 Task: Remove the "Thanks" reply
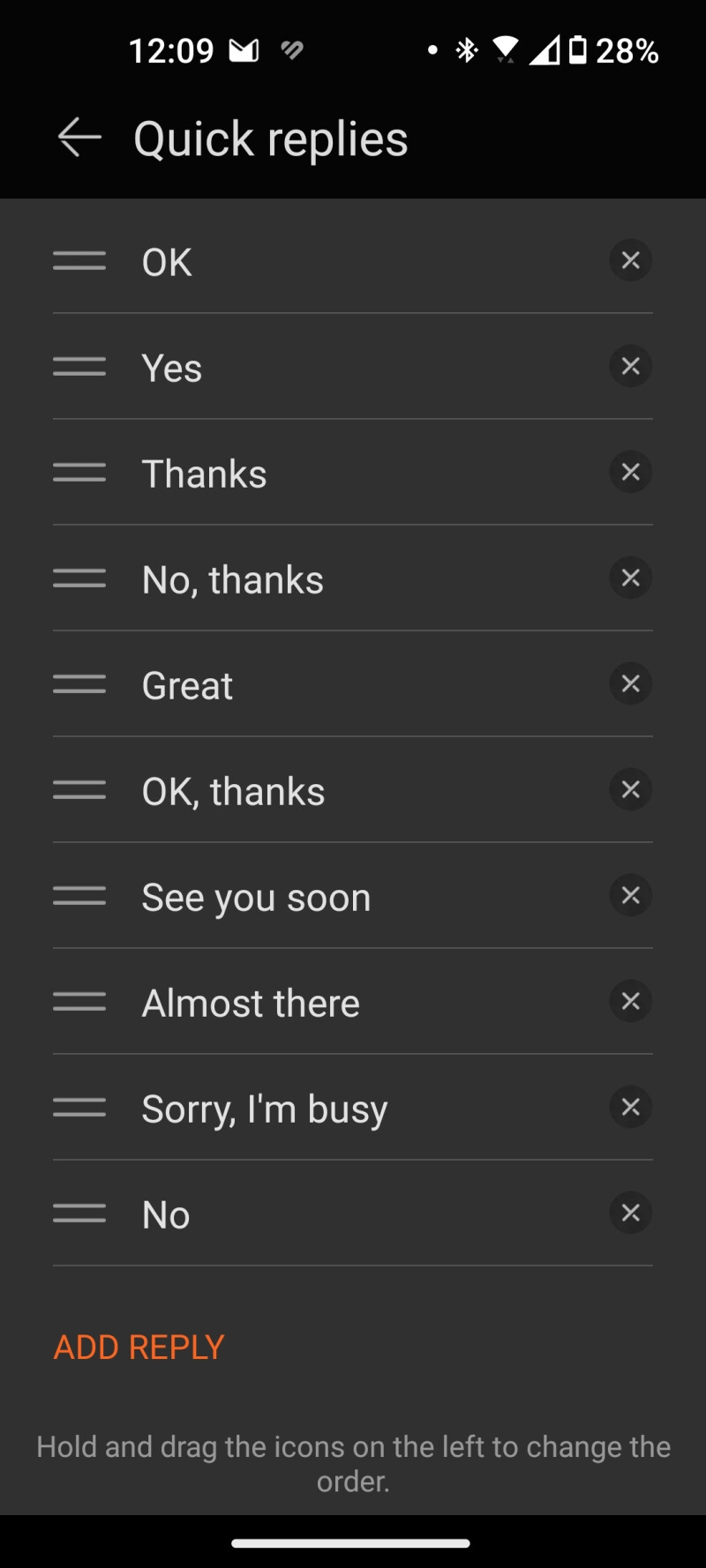[630, 472]
